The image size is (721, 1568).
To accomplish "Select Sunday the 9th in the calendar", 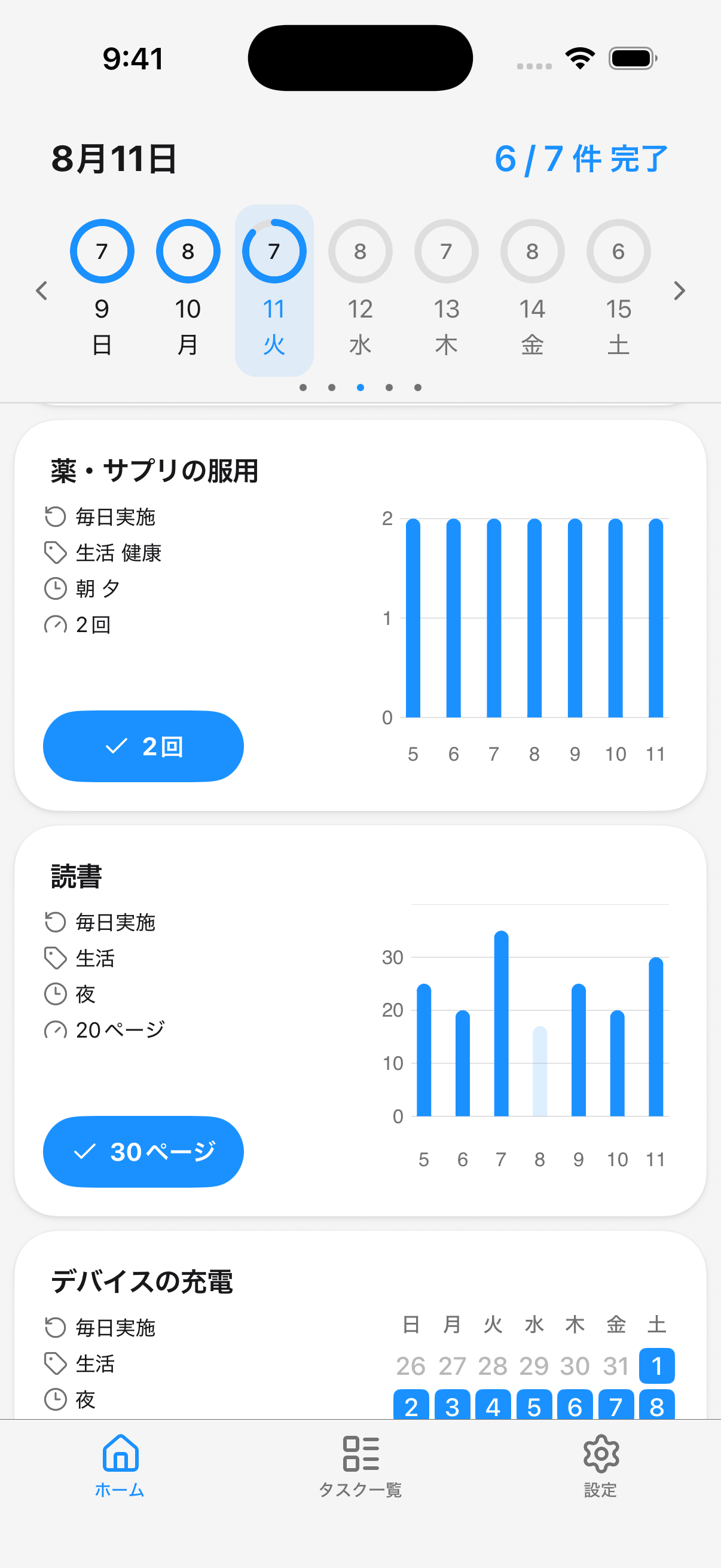I will click(x=102, y=289).
